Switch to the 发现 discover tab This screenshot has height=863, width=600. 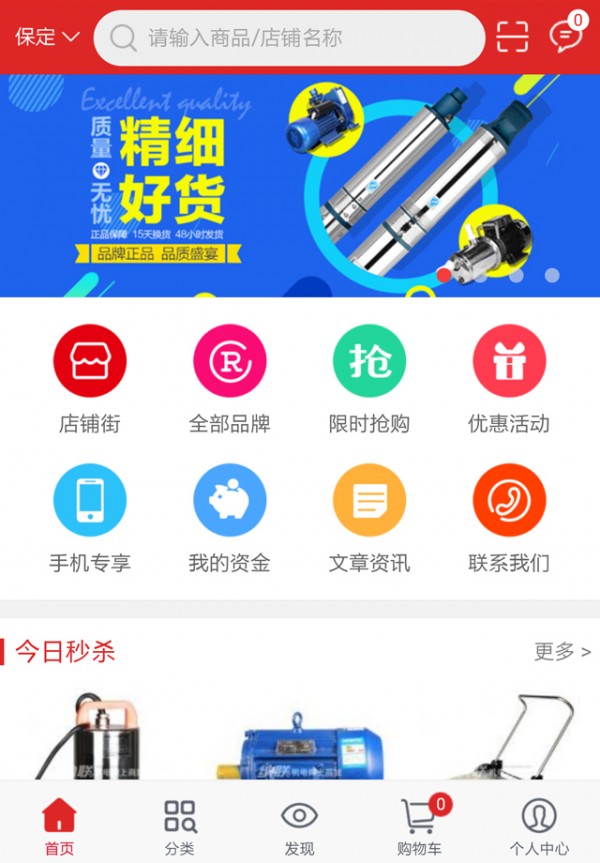point(299,827)
